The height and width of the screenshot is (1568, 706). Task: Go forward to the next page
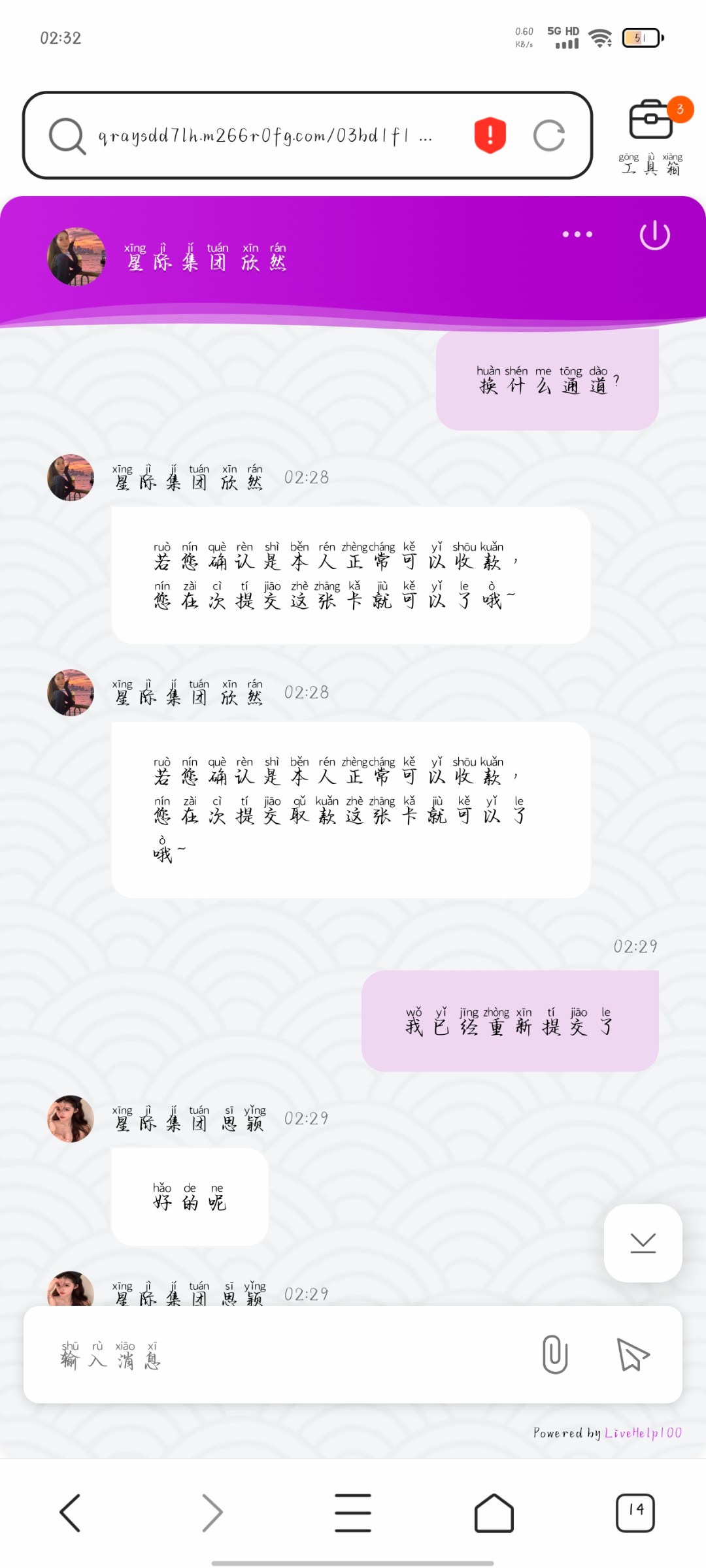212,1512
